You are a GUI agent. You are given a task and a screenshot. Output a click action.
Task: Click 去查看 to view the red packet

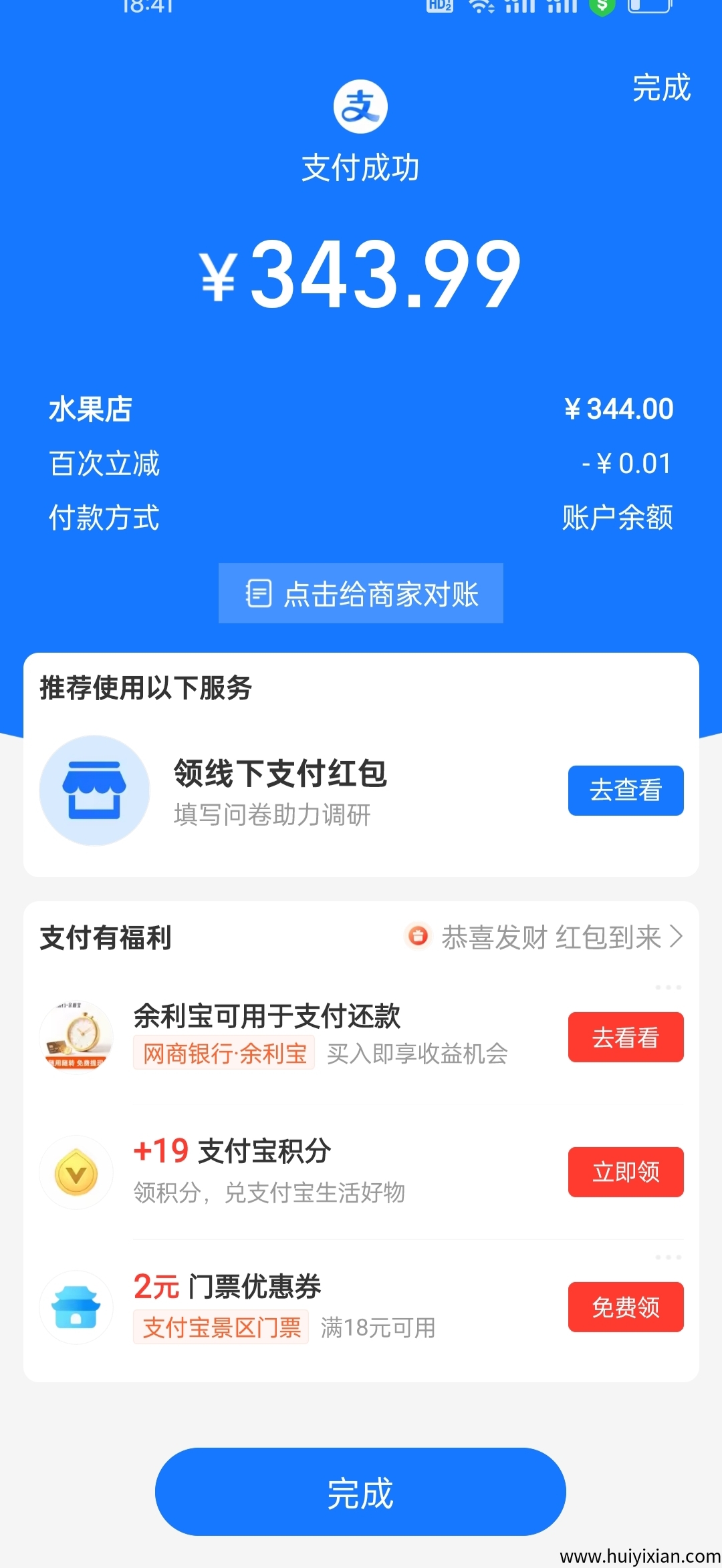[626, 790]
